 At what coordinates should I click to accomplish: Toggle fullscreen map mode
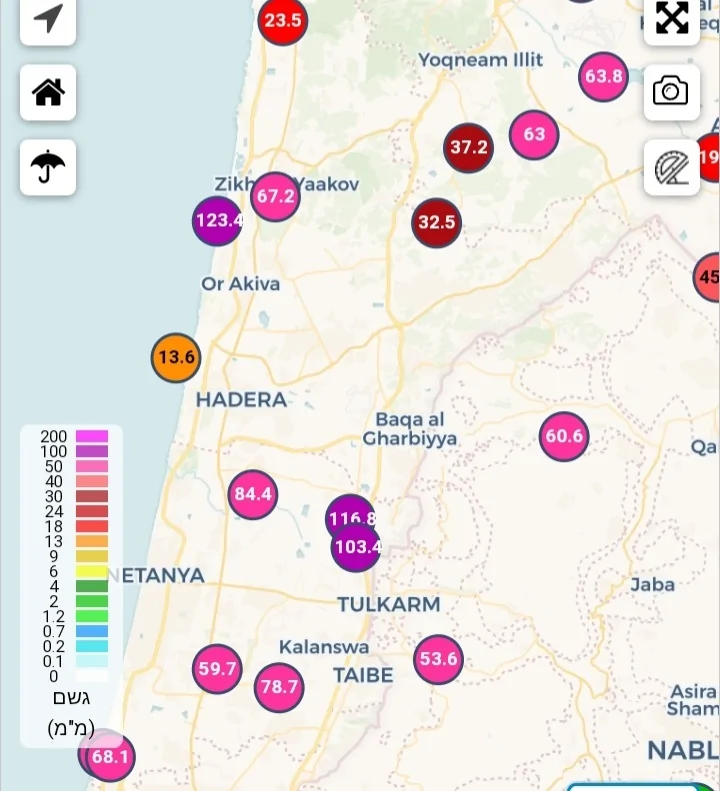tap(671, 19)
